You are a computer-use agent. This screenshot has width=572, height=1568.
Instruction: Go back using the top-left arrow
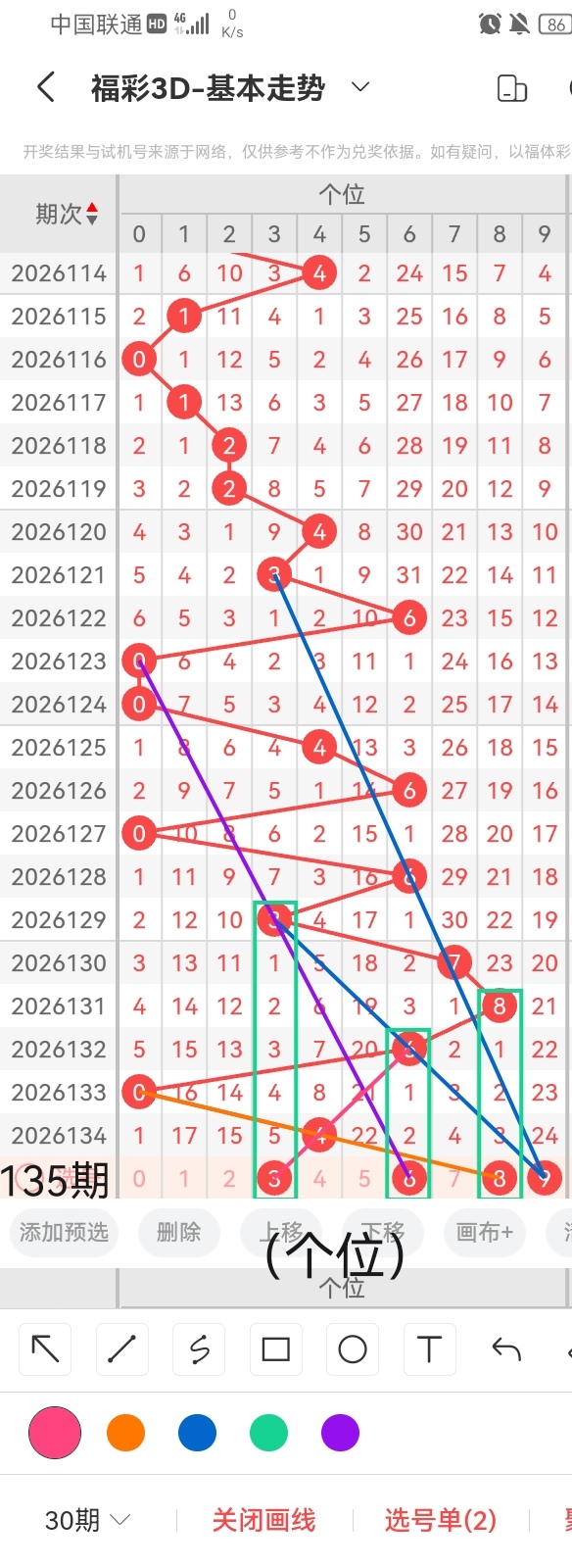click(45, 87)
